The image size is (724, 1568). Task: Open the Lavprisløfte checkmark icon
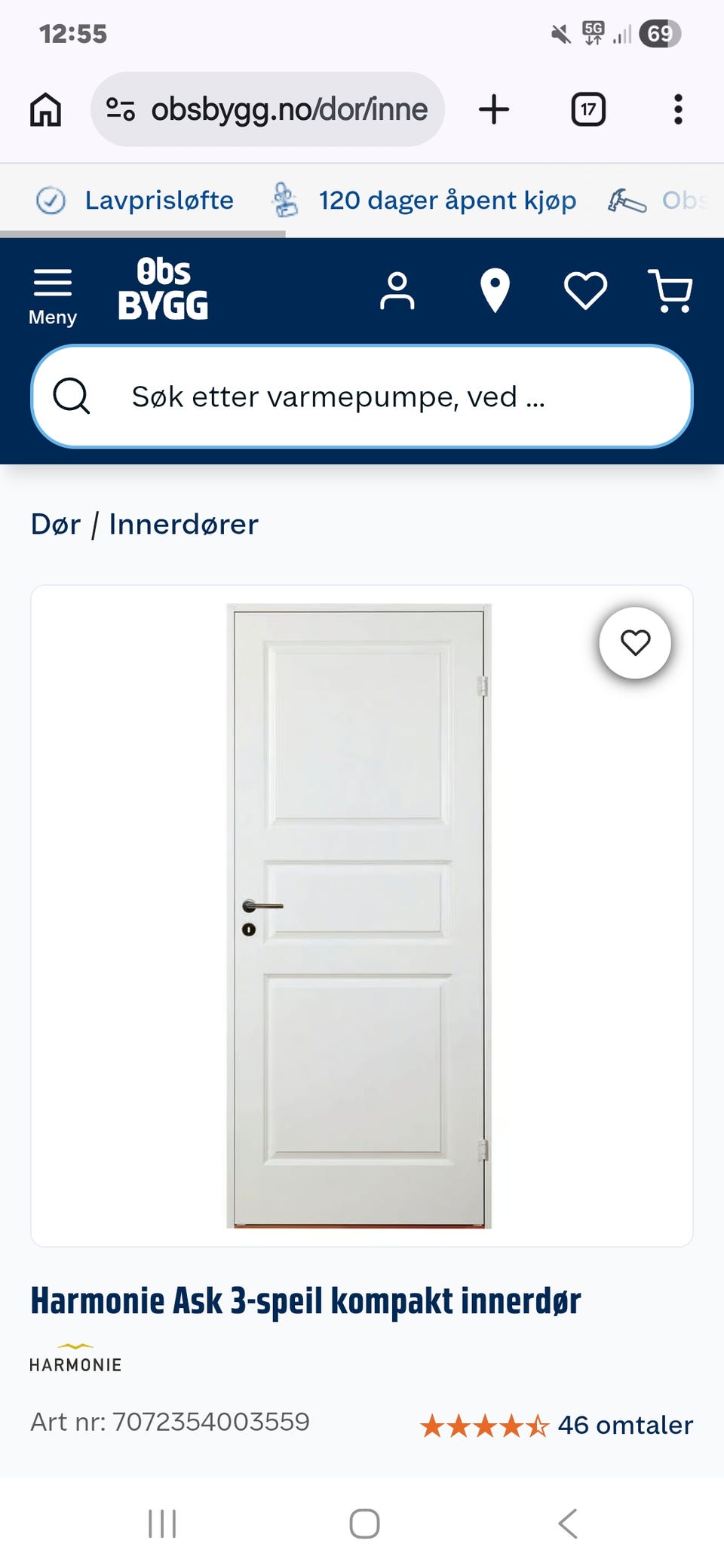click(51, 200)
